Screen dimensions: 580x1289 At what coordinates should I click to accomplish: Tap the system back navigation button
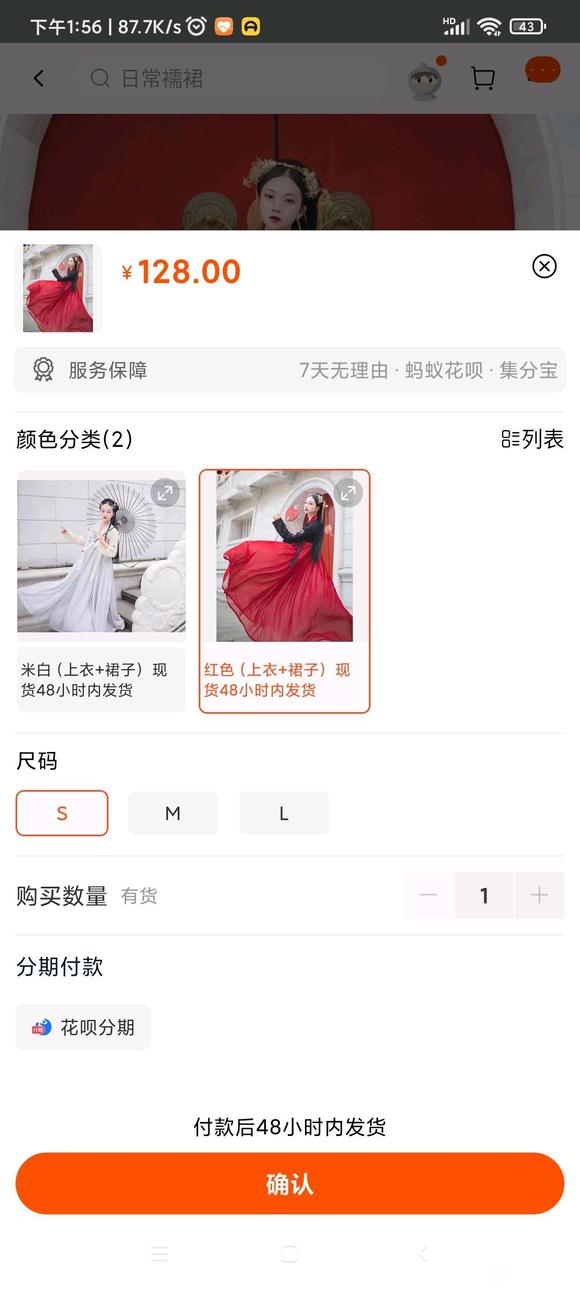(423, 1254)
